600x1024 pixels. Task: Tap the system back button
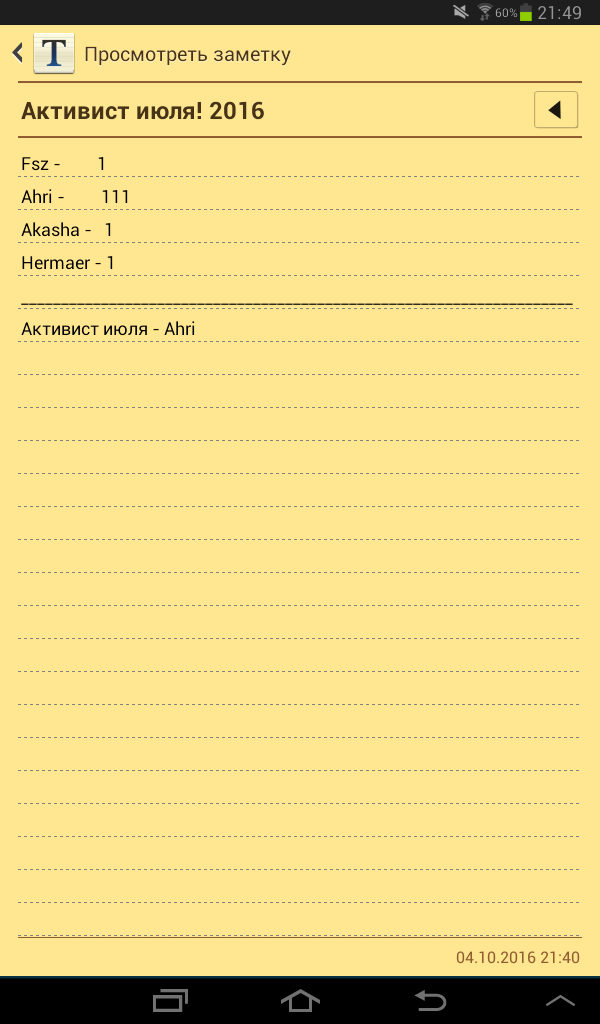pyautogui.click(x=430, y=999)
